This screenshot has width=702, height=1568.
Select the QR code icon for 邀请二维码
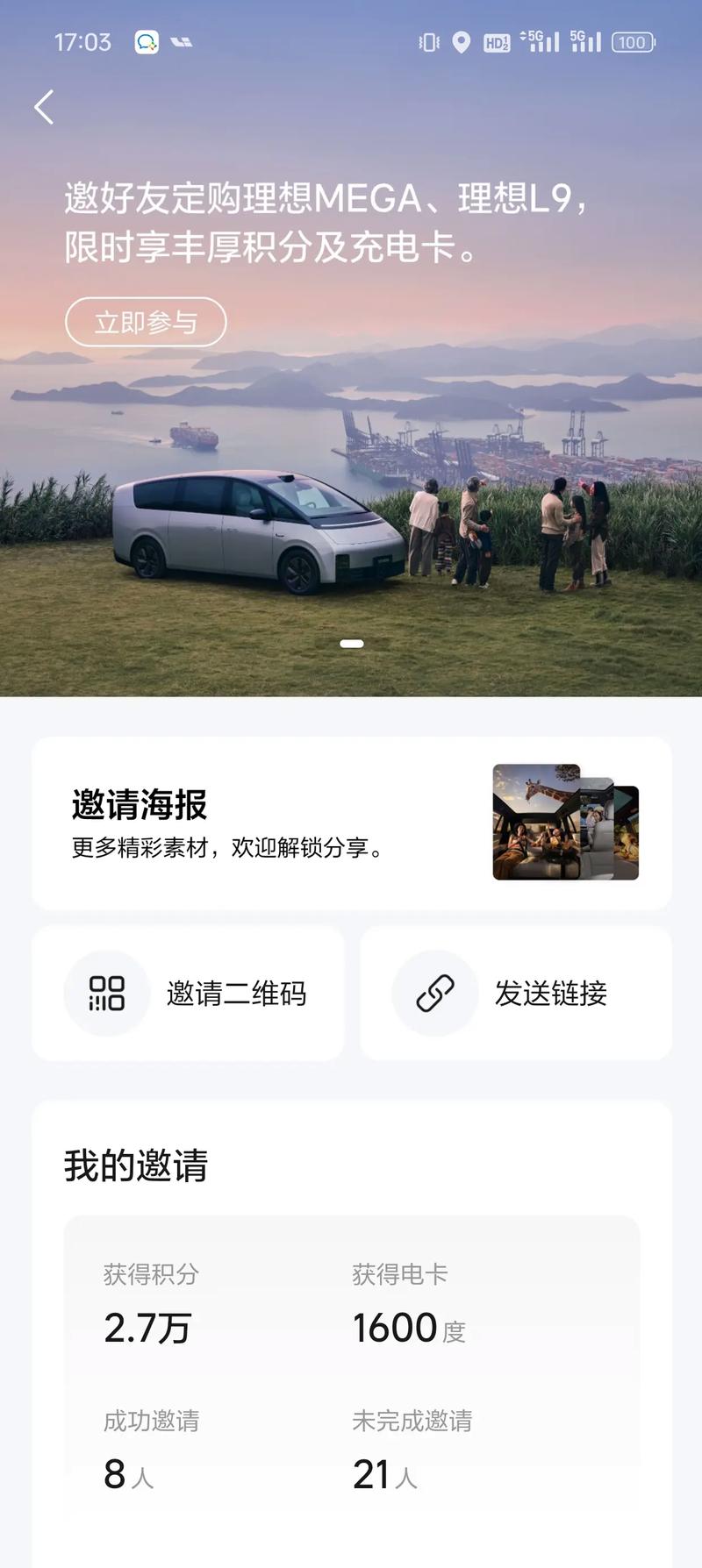[x=105, y=993]
